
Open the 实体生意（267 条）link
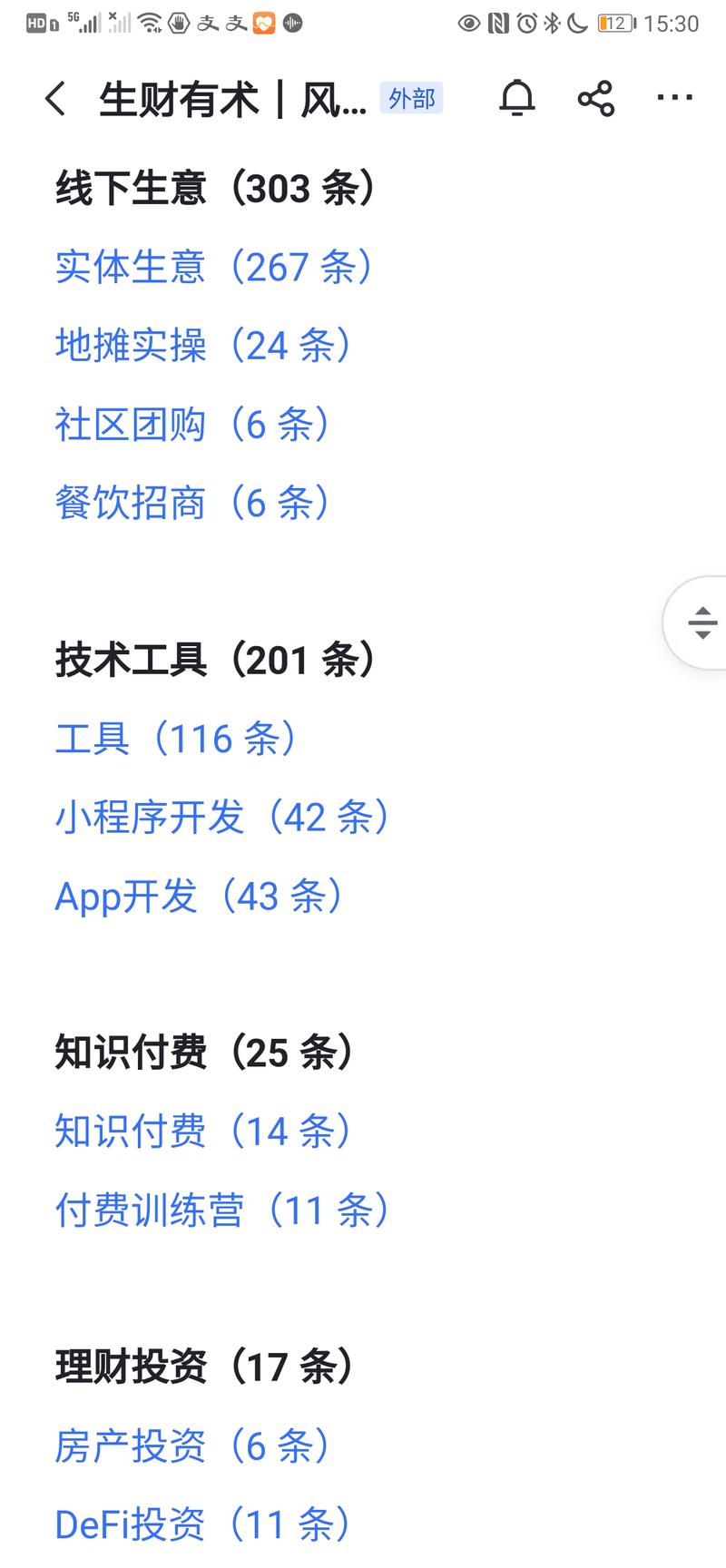point(213,268)
